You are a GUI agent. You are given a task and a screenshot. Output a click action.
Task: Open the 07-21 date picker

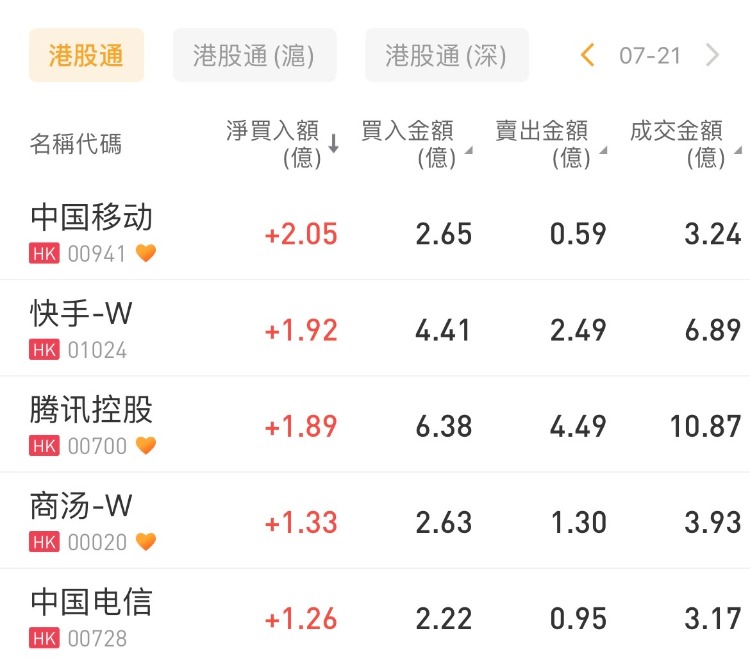click(650, 55)
